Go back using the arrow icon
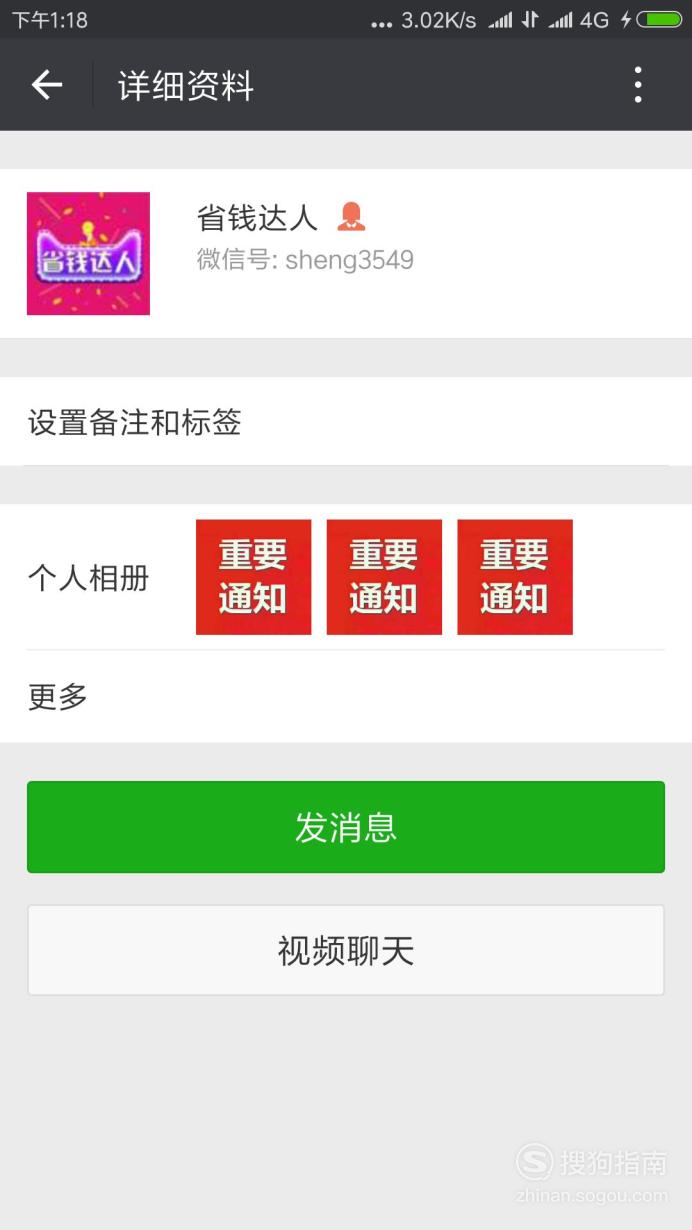The width and height of the screenshot is (692, 1230). 47,85
